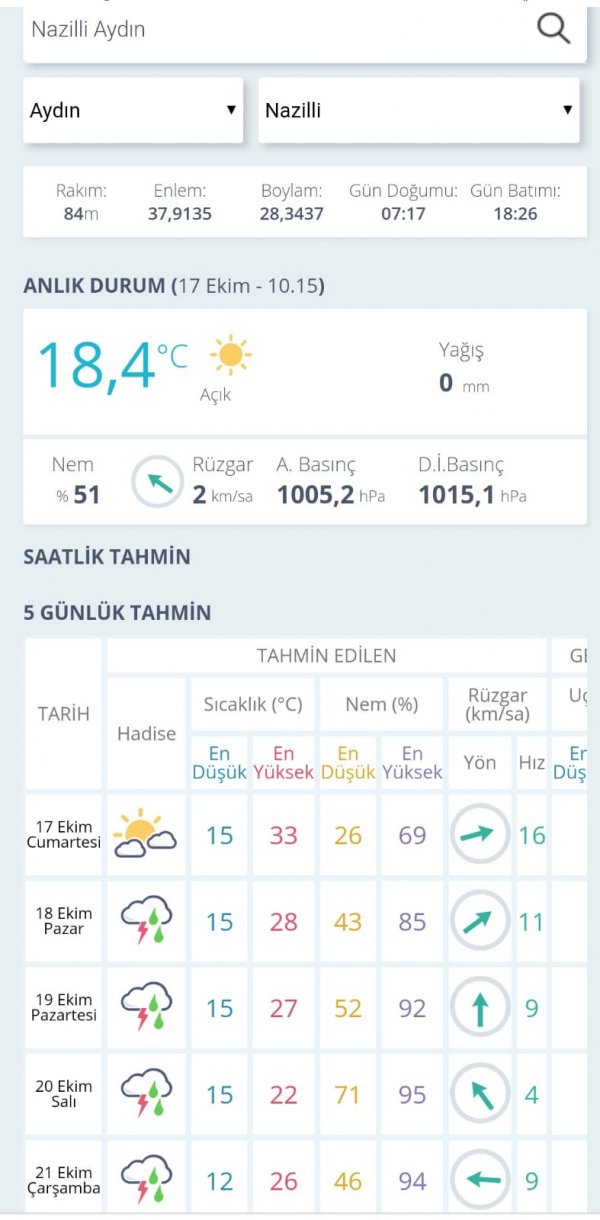Expand the SAATLİK TAHMİN section

coord(107,557)
